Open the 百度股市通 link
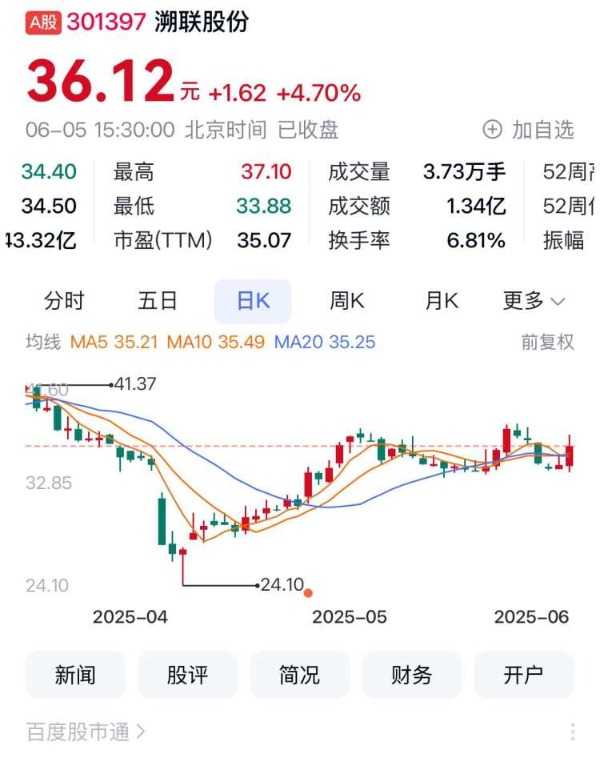The width and height of the screenshot is (600, 758). click(x=86, y=732)
